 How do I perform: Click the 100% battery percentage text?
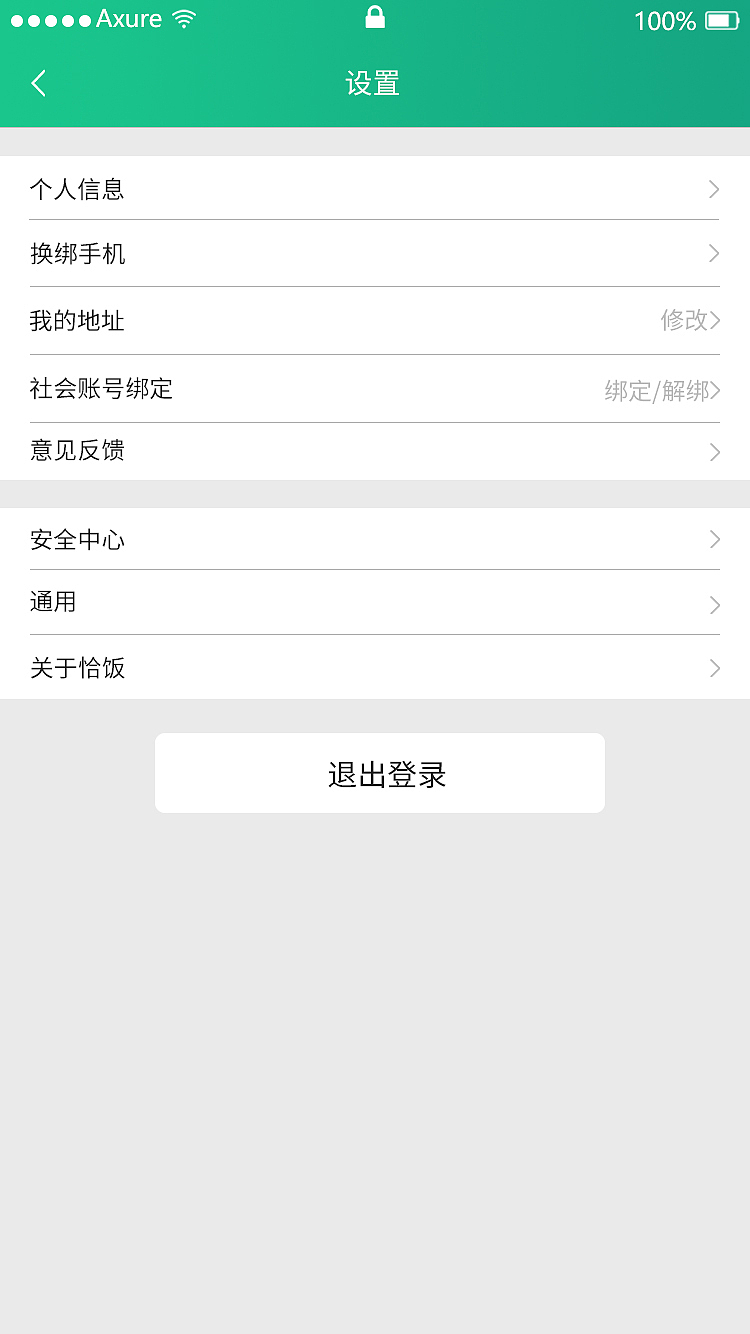(x=665, y=20)
